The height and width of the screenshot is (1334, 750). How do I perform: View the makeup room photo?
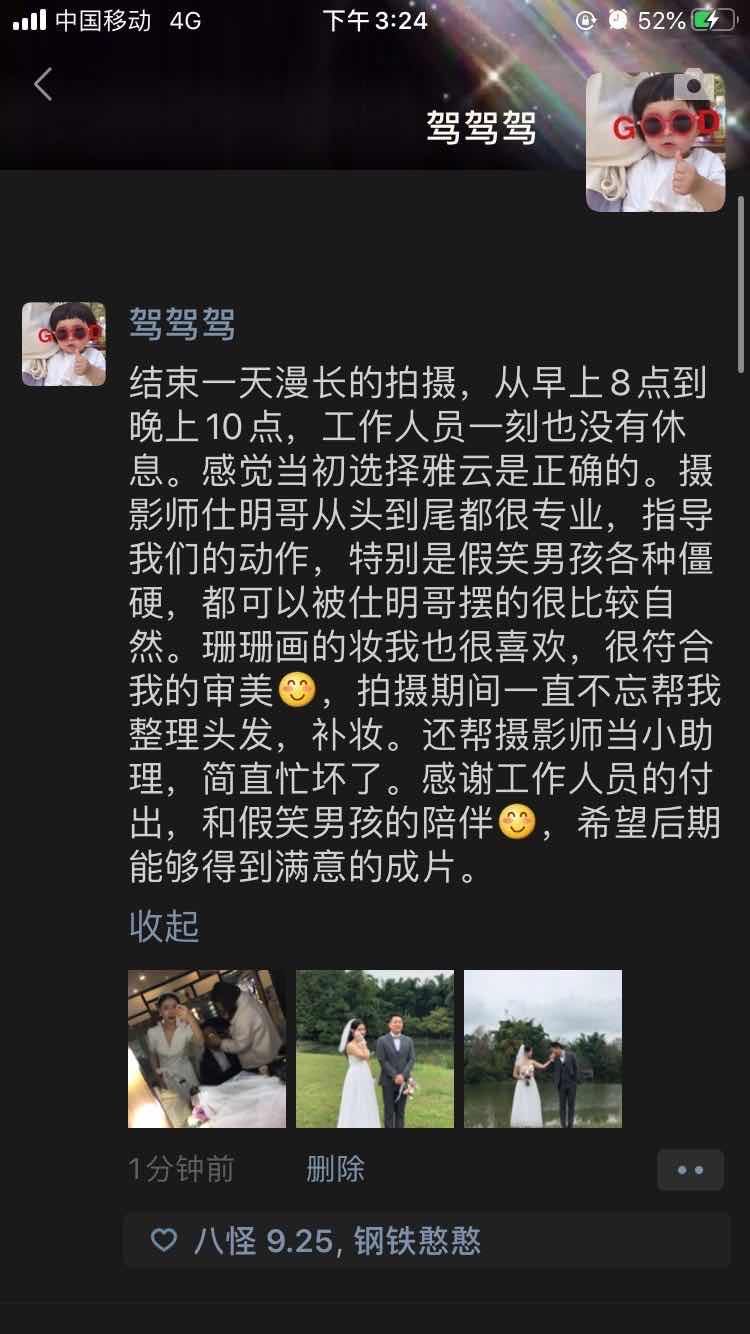click(x=207, y=1049)
